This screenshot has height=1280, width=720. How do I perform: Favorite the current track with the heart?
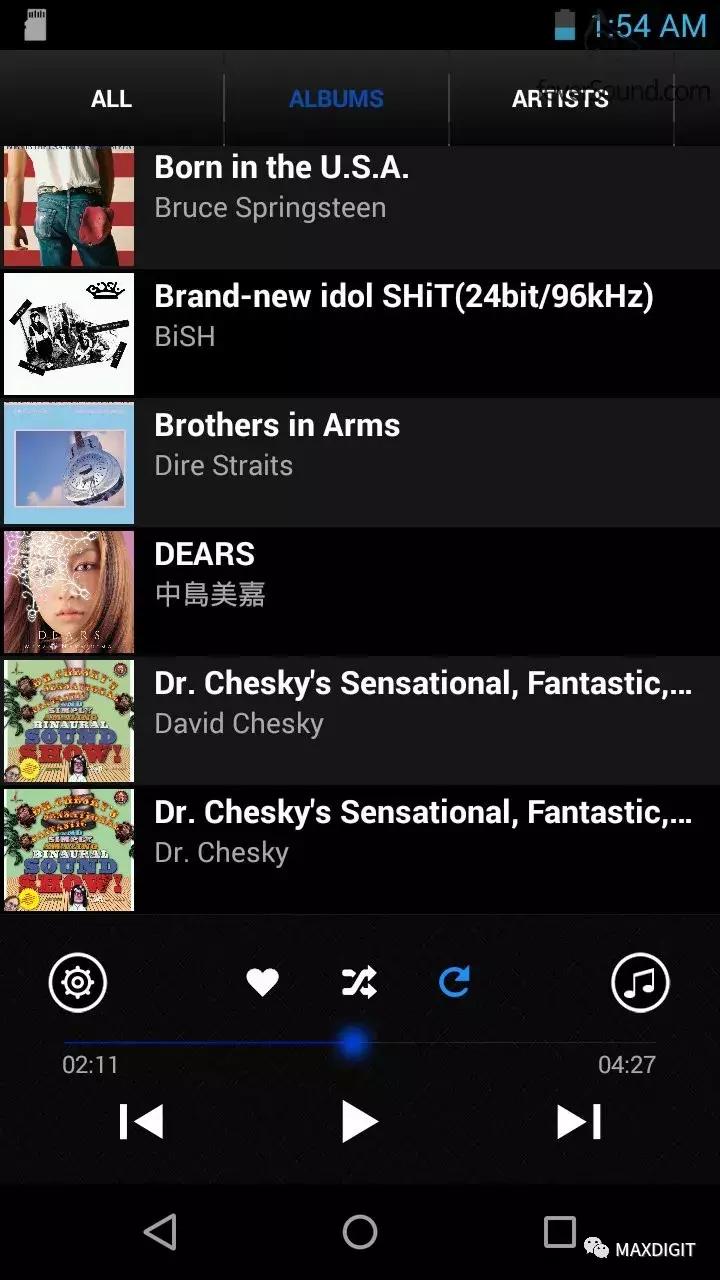coord(262,983)
